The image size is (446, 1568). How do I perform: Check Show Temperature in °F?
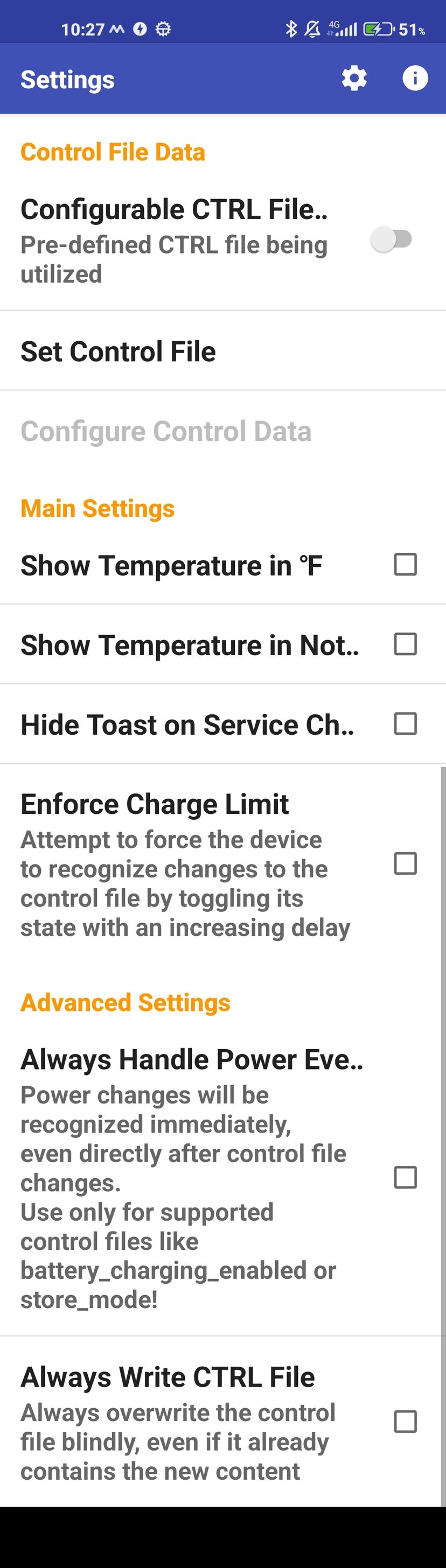tap(405, 565)
